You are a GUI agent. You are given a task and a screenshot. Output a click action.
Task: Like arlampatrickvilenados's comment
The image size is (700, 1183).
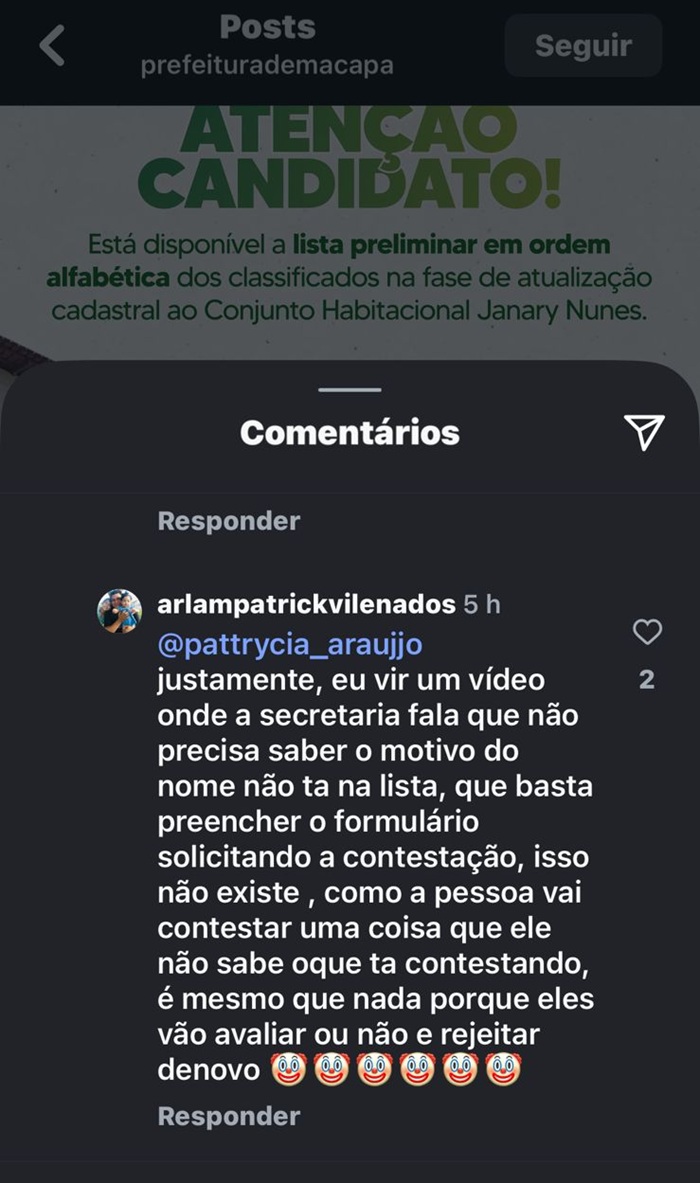648,631
